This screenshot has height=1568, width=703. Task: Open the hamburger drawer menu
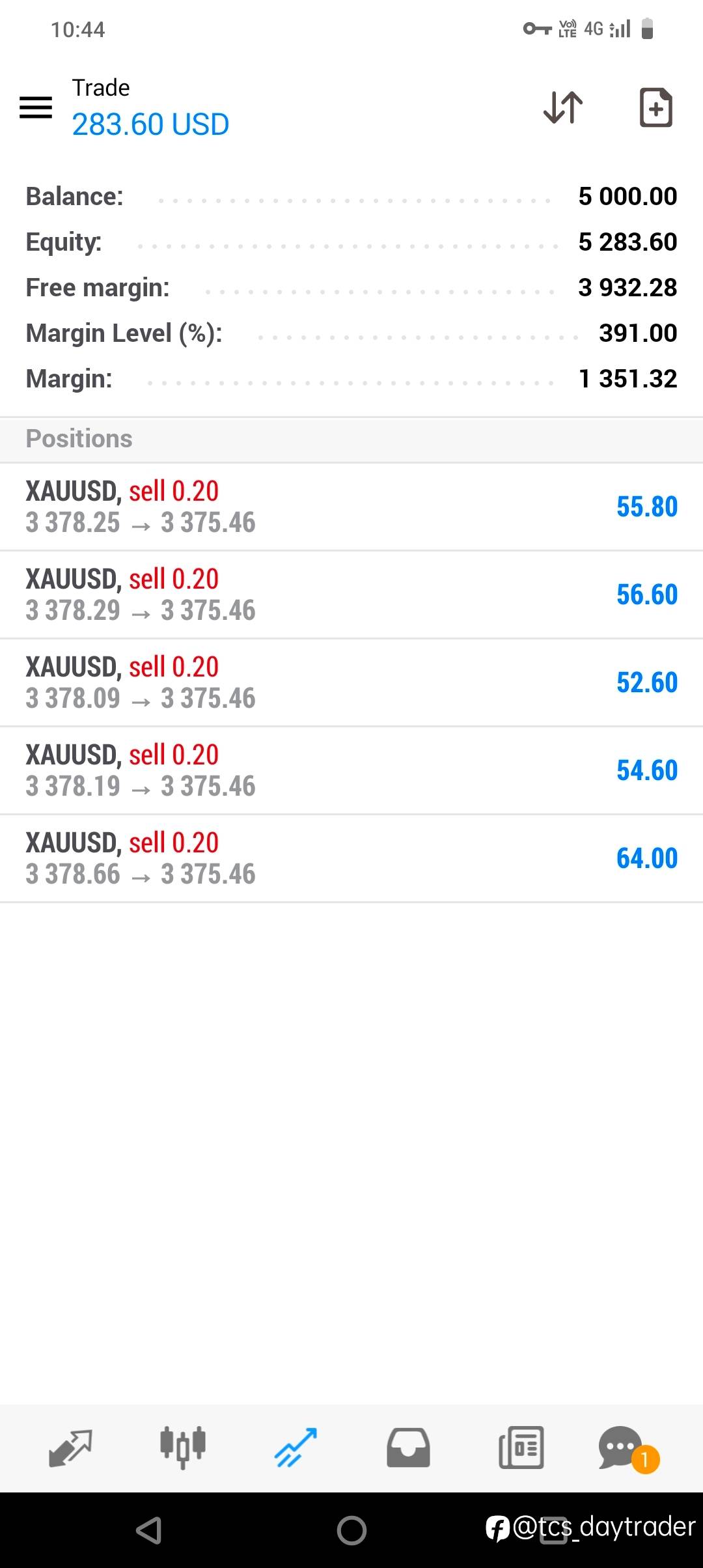click(36, 107)
